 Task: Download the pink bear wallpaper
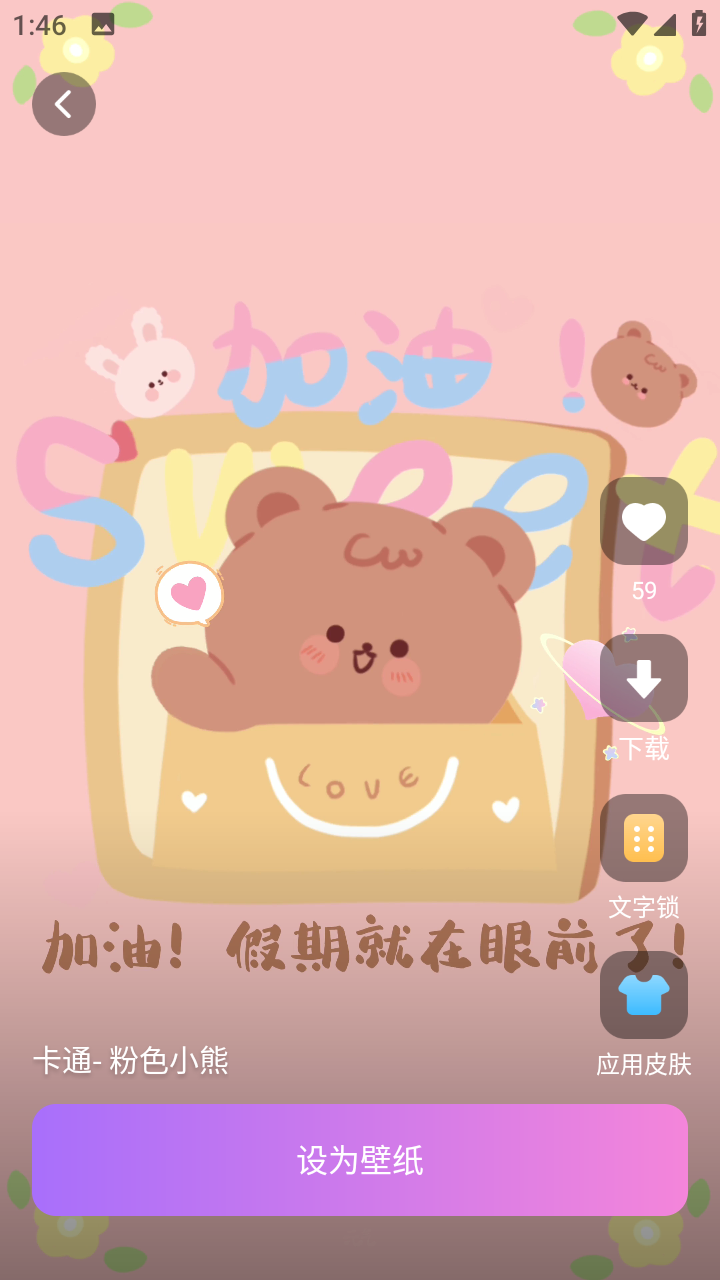(x=643, y=679)
